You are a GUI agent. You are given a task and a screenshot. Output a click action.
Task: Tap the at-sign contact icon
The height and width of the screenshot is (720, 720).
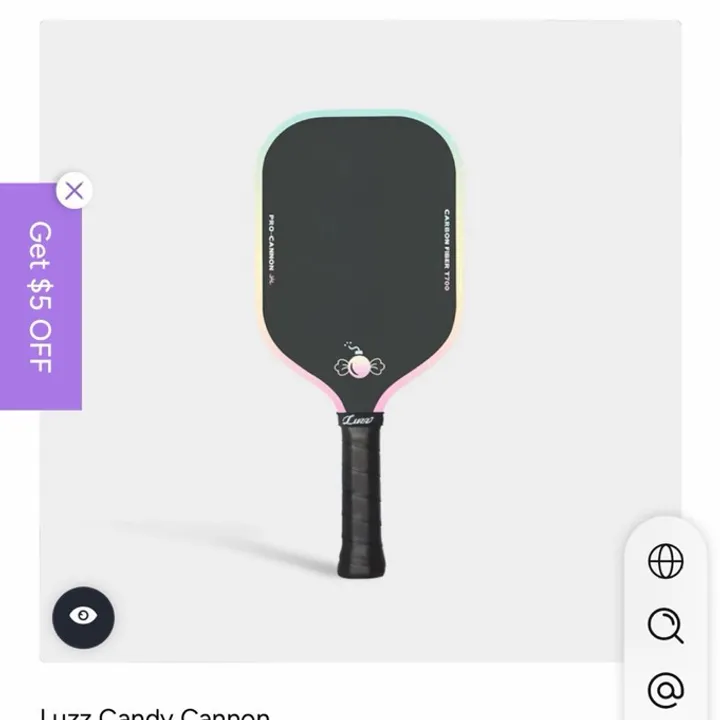pyautogui.click(x=665, y=690)
